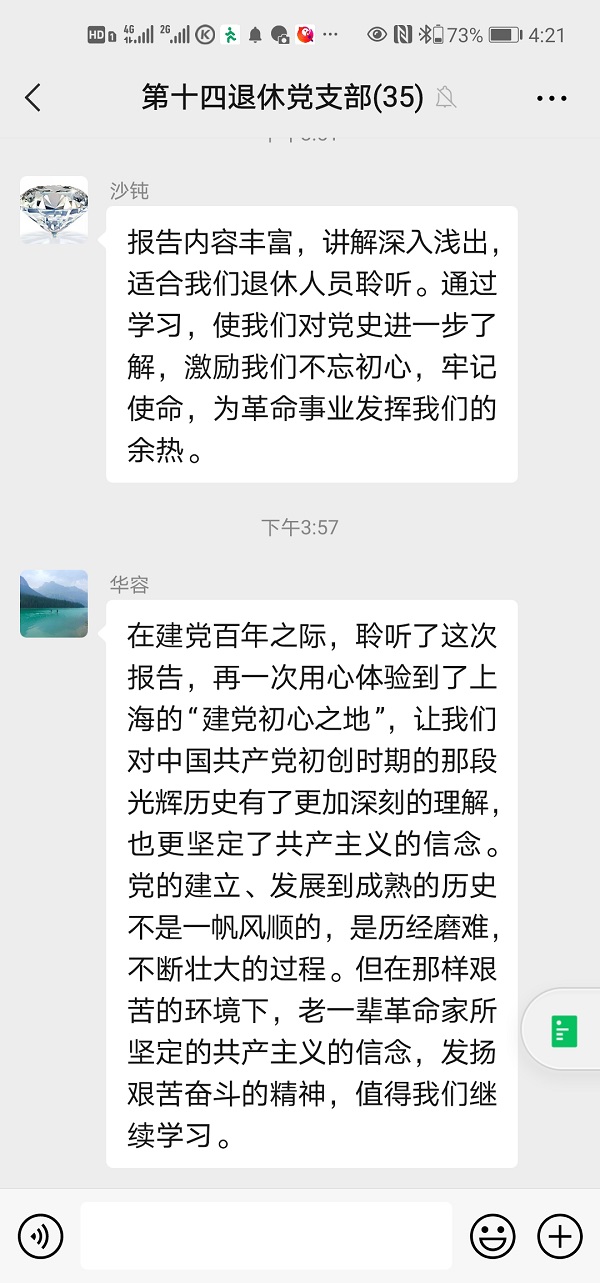Switch to voice message input
This screenshot has width=600, height=1283.
(x=41, y=1236)
